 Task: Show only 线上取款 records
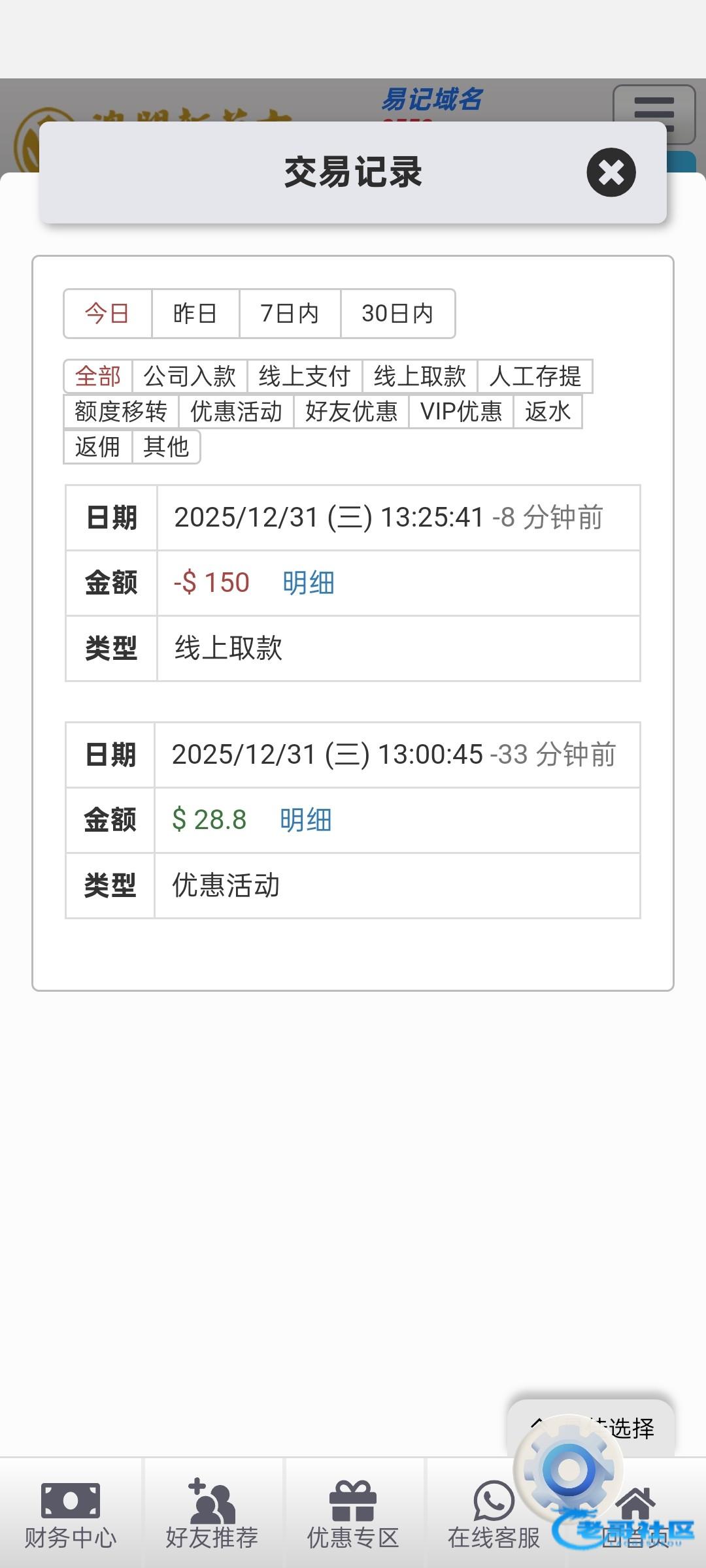[x=420, y=376]
